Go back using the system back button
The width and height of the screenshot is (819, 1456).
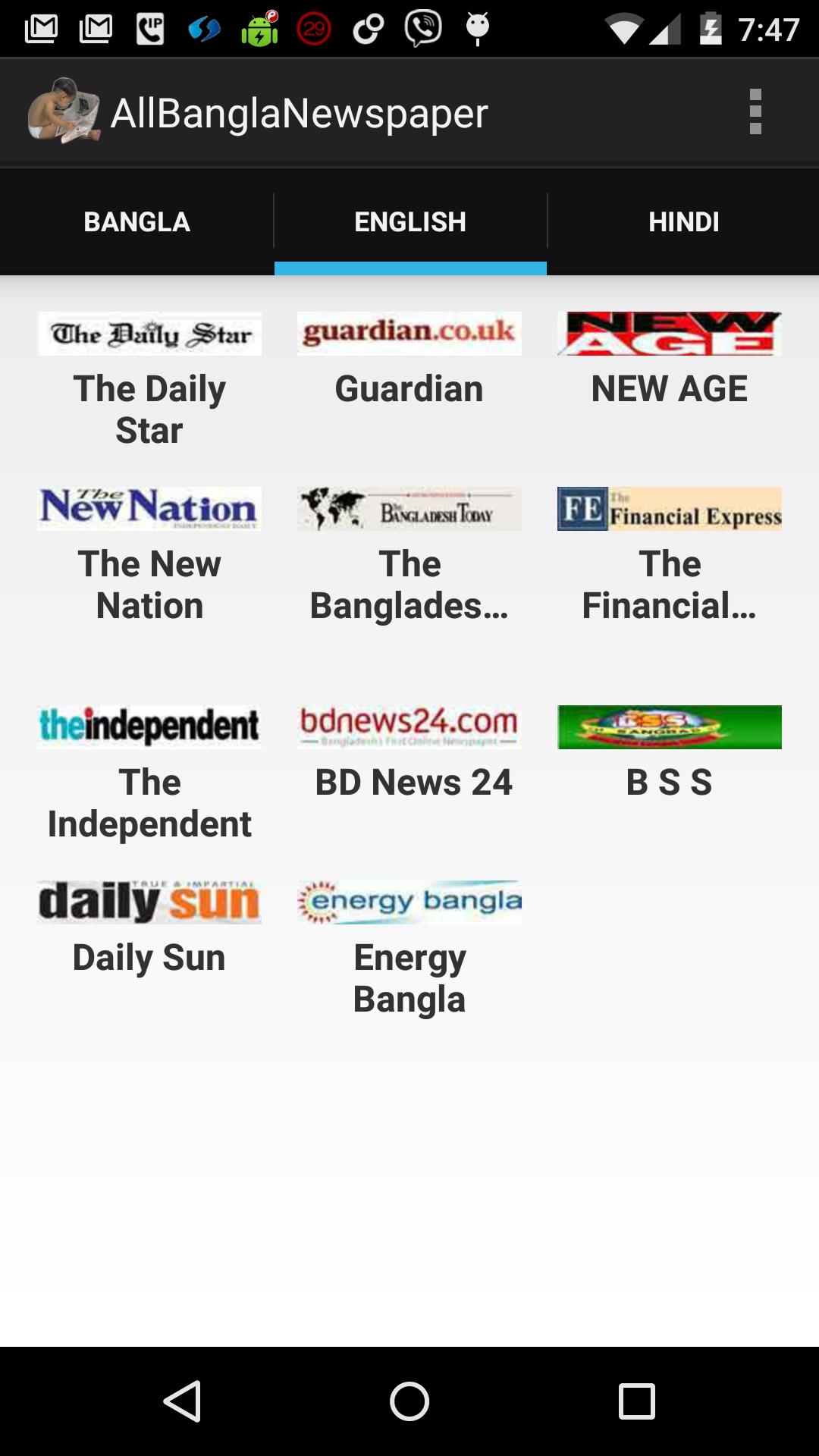coord(182,1401)
